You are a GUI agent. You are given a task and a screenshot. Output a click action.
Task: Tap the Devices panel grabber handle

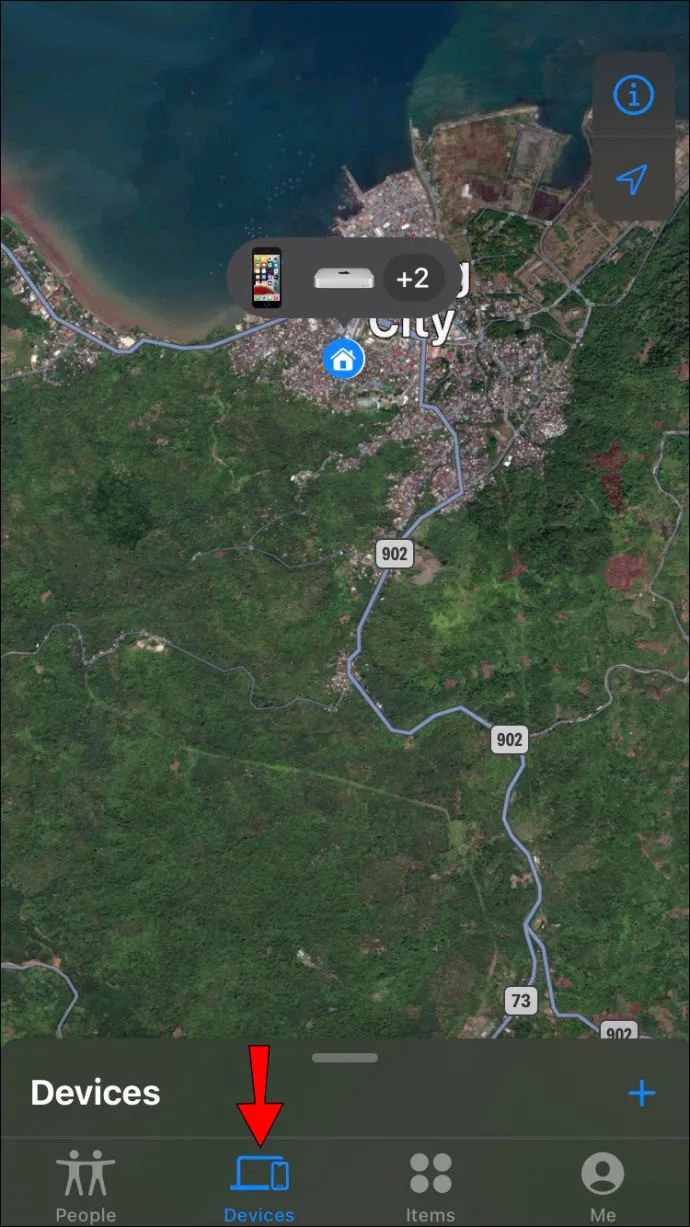[x=345, y=1057]
